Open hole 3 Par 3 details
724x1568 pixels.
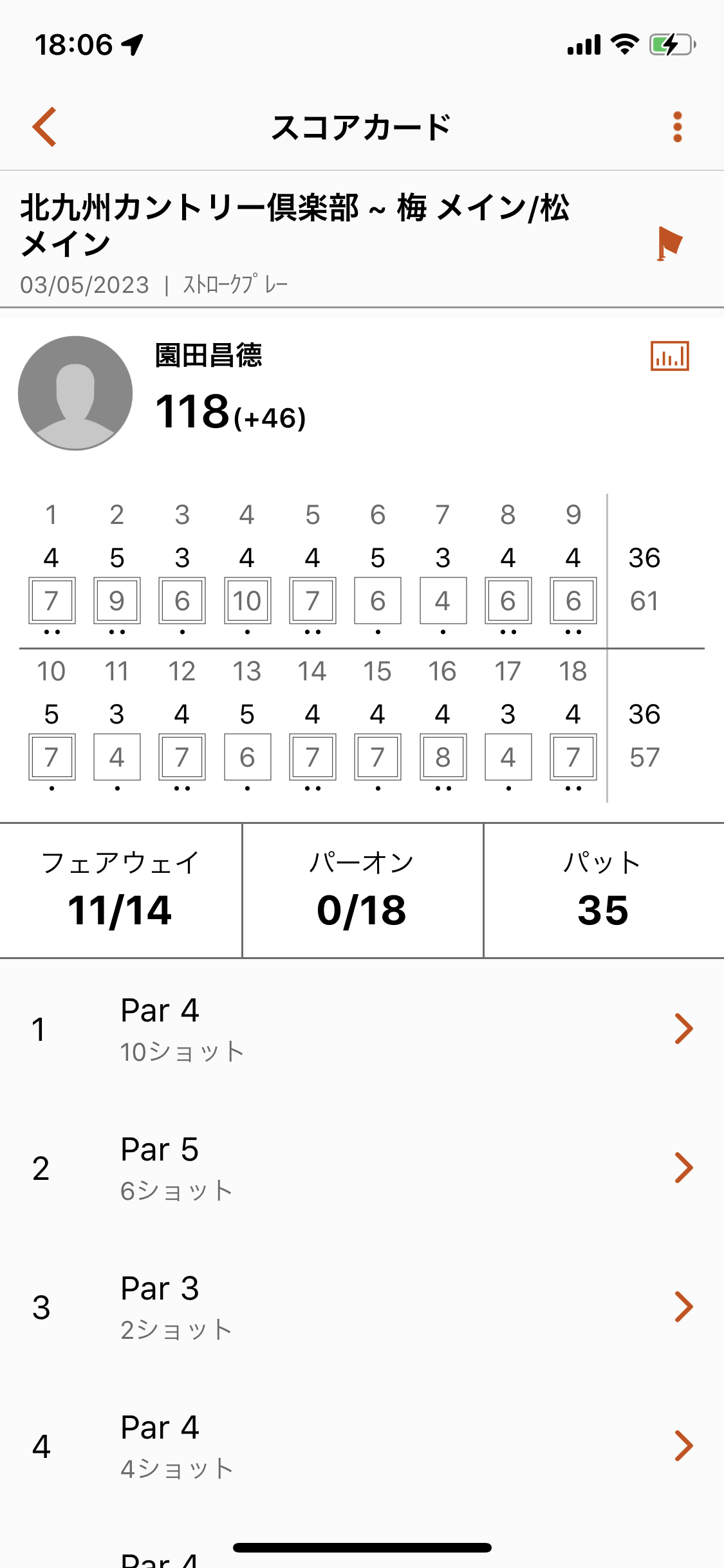pyautogui.click(x=362, y=1307)
